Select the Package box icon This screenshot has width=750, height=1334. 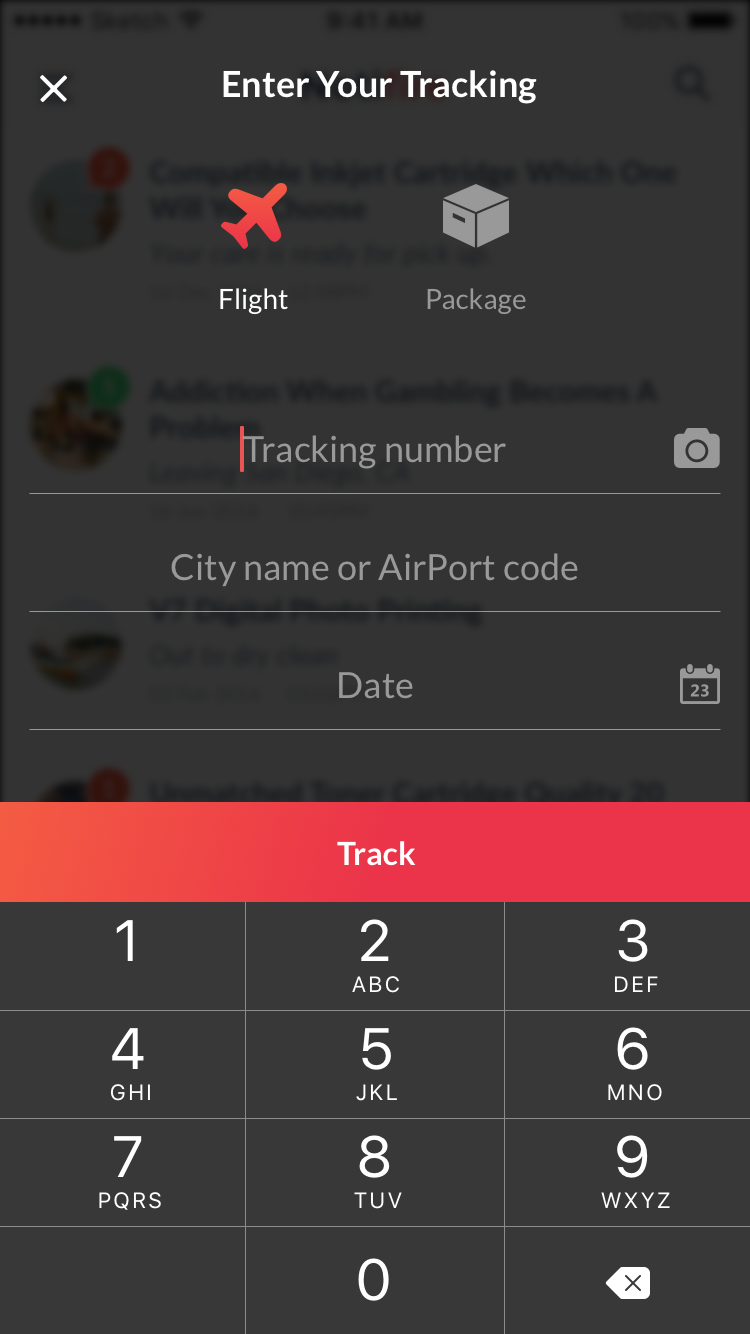(x=475, y=213)
